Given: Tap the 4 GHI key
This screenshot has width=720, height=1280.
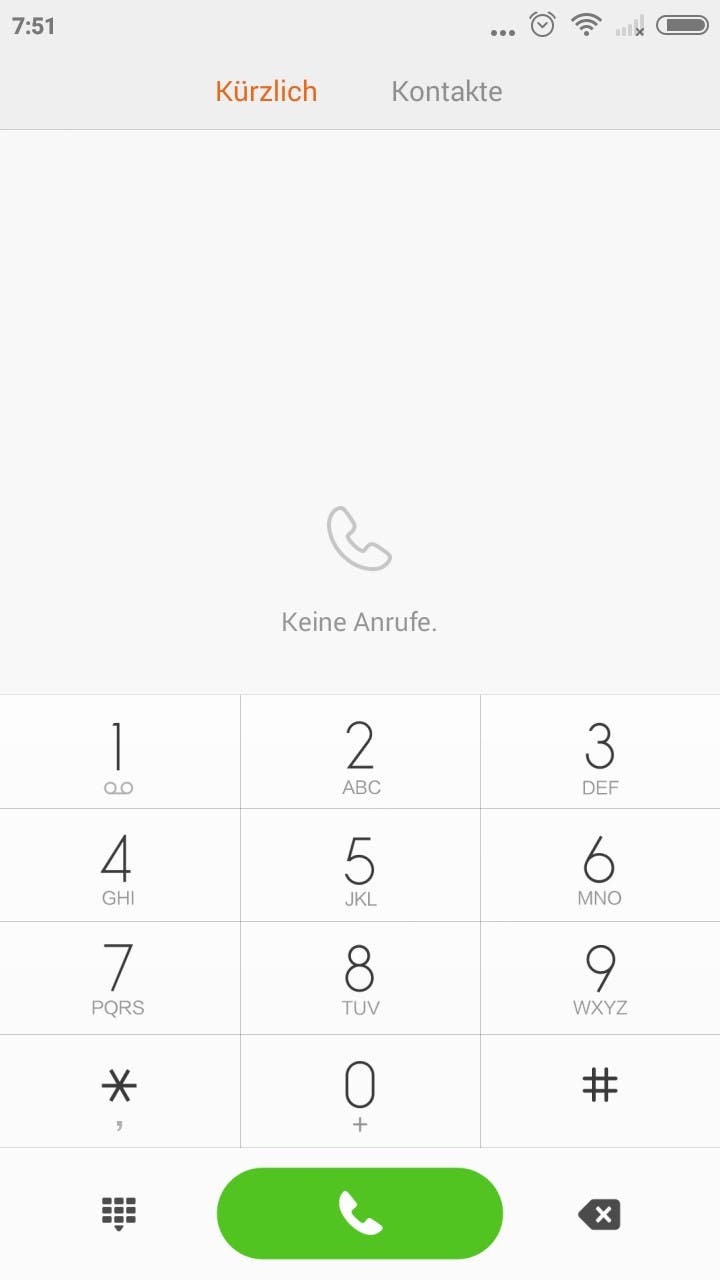Looking at the screenshot, I should pos(120,865).
